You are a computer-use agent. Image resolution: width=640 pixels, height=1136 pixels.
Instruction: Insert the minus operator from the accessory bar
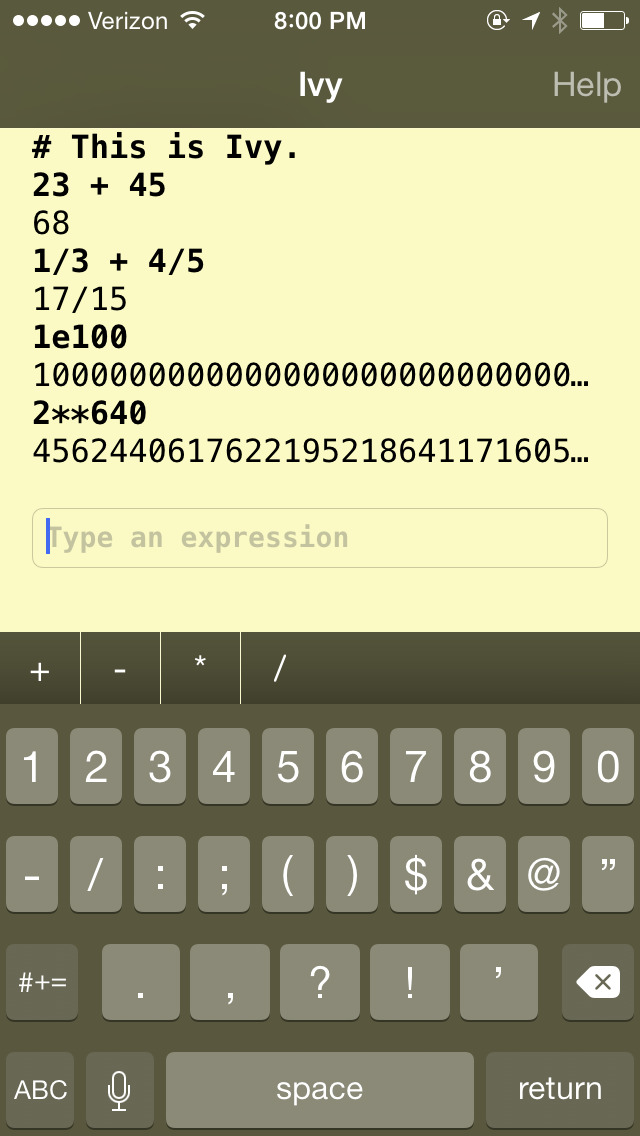[120, 670]
